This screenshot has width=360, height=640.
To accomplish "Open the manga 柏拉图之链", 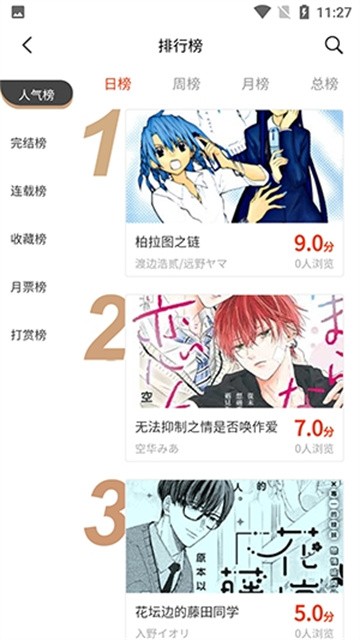I will click(x=234, y=193).
